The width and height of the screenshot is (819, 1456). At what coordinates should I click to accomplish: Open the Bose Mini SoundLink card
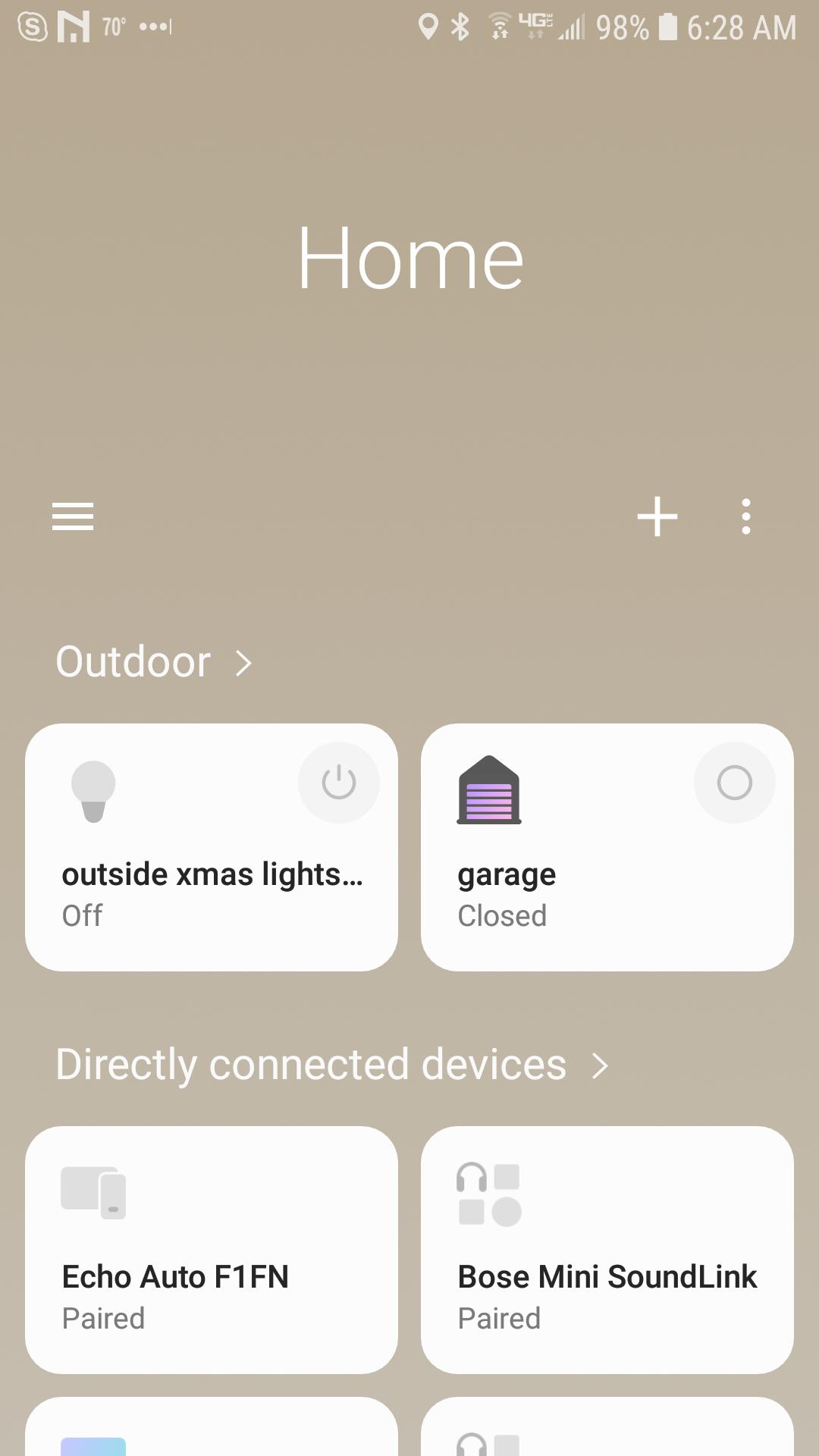pyautogui.click(x=607, y=1250)
